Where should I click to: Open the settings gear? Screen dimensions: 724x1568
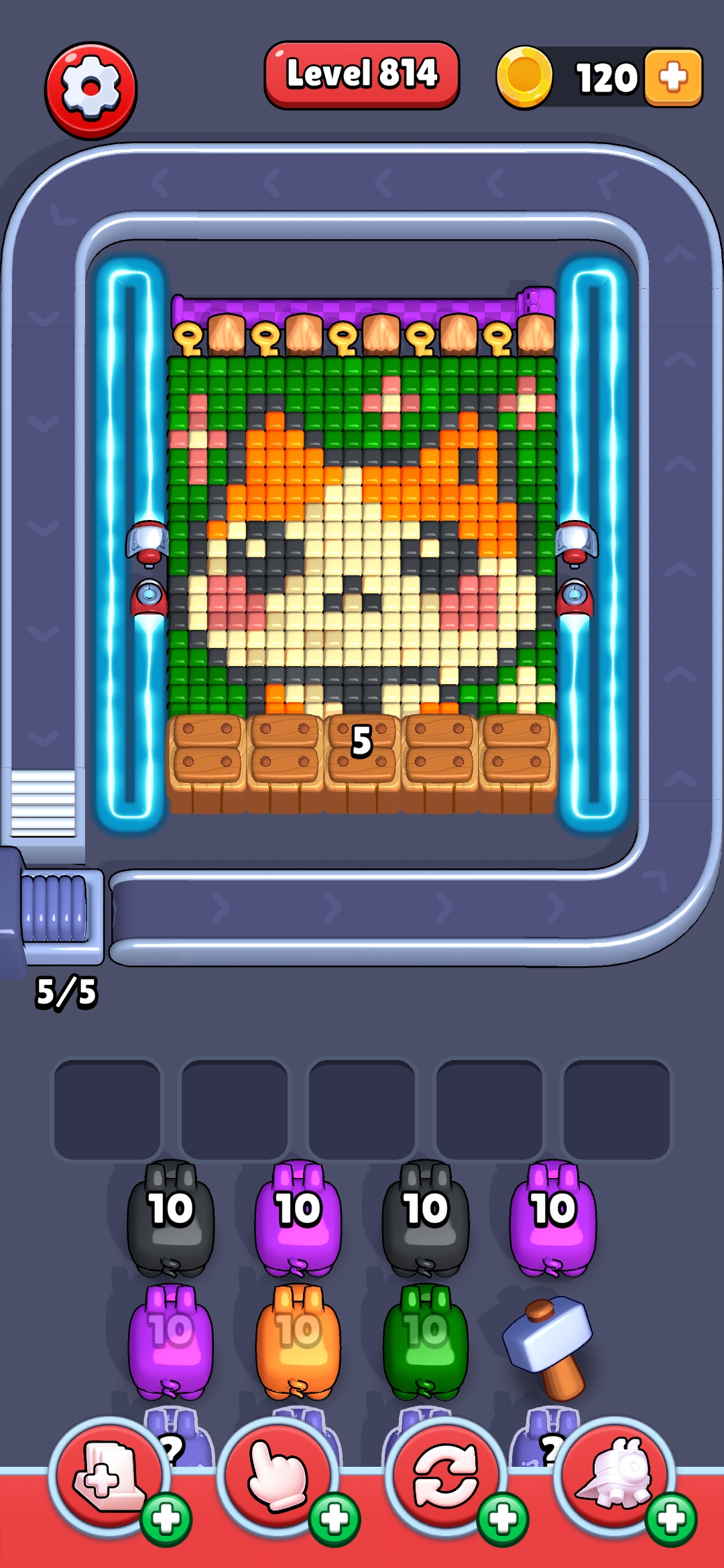[90, 90]
